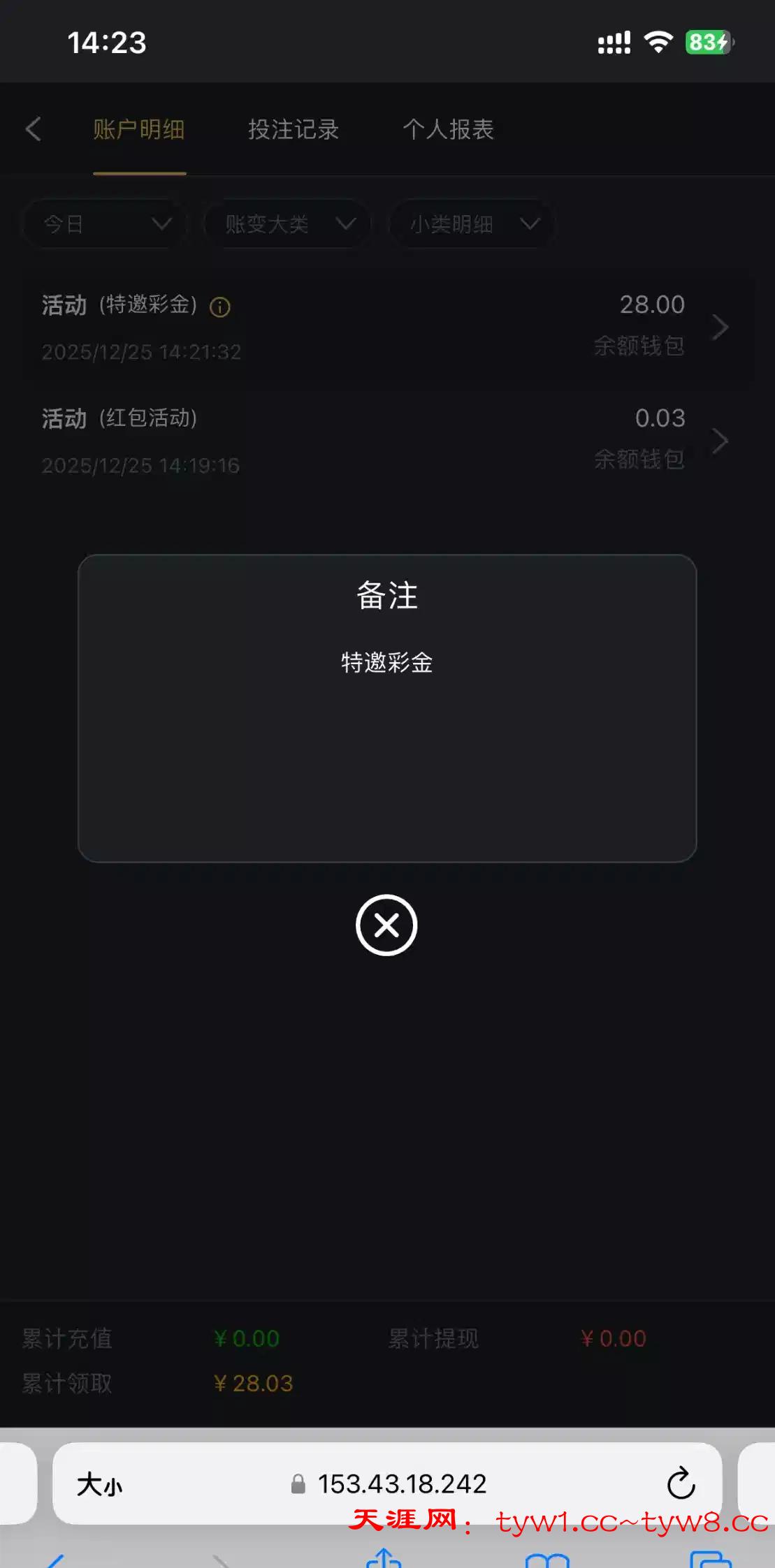Reload the page in the browser
The image size is (775, 1568).
coord(681,1483)
